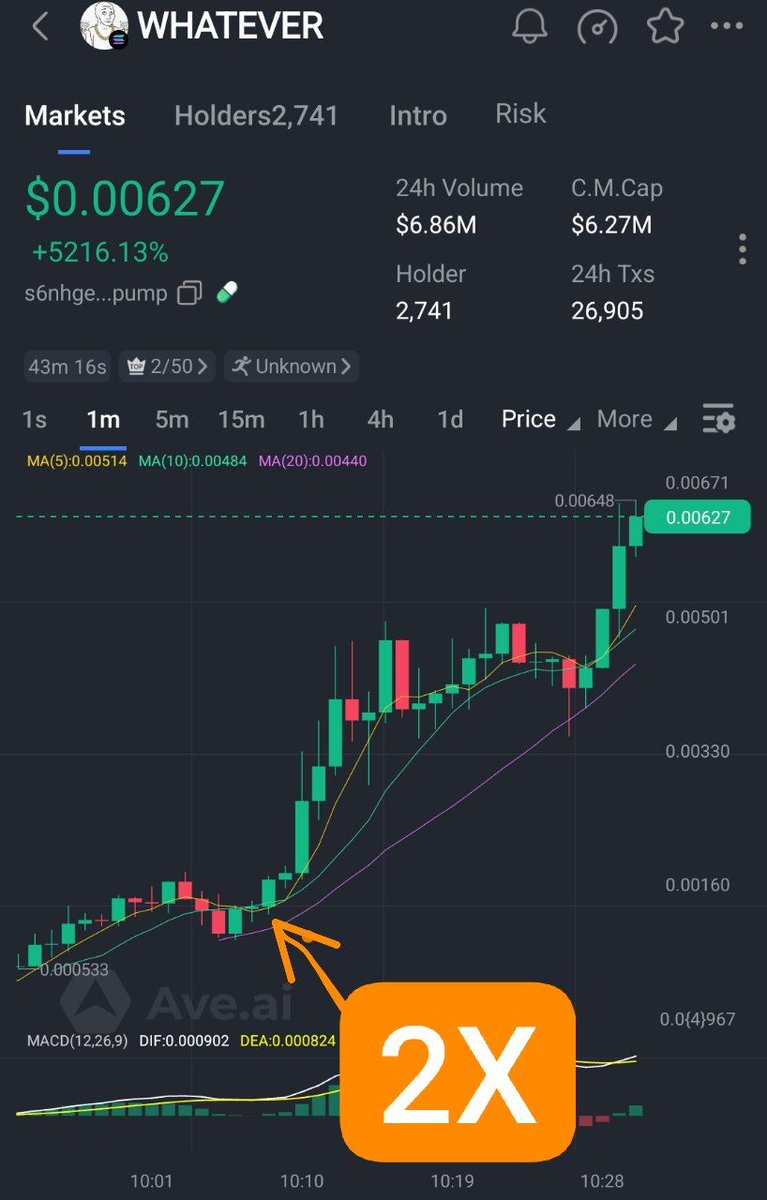
Task: Expand the More intervals dropdown
Action: tap(636, 419)
